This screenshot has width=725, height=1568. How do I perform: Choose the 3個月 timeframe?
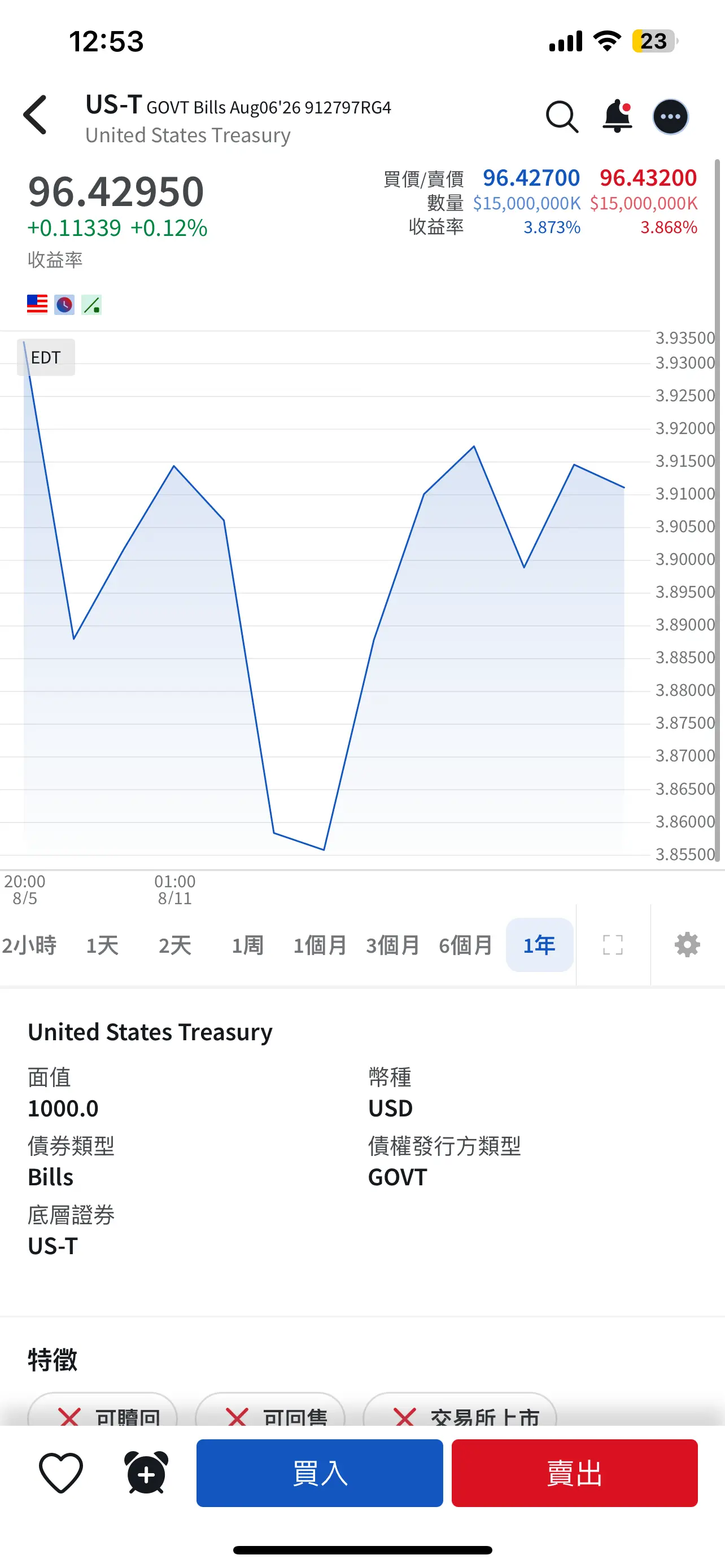[392, 945]
